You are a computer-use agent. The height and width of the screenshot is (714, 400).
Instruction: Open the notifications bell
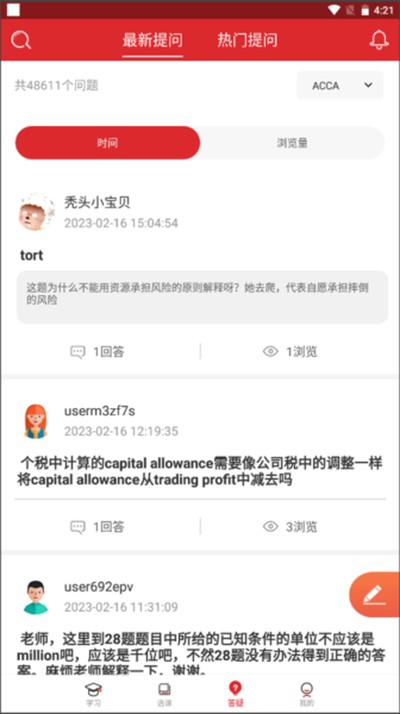[x=379, y=40]
